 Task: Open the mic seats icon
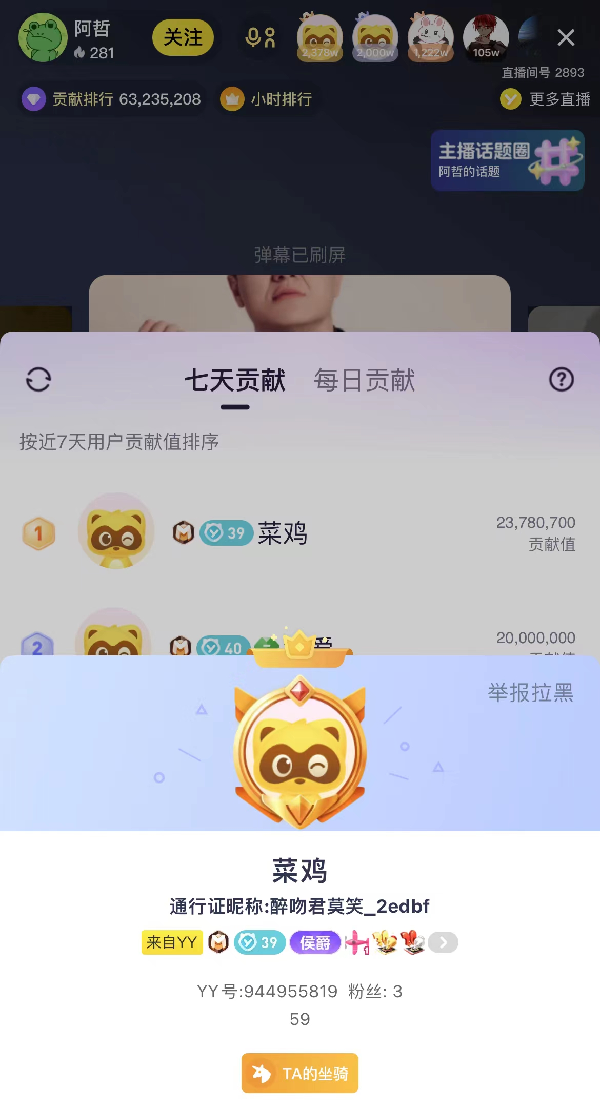261,38
